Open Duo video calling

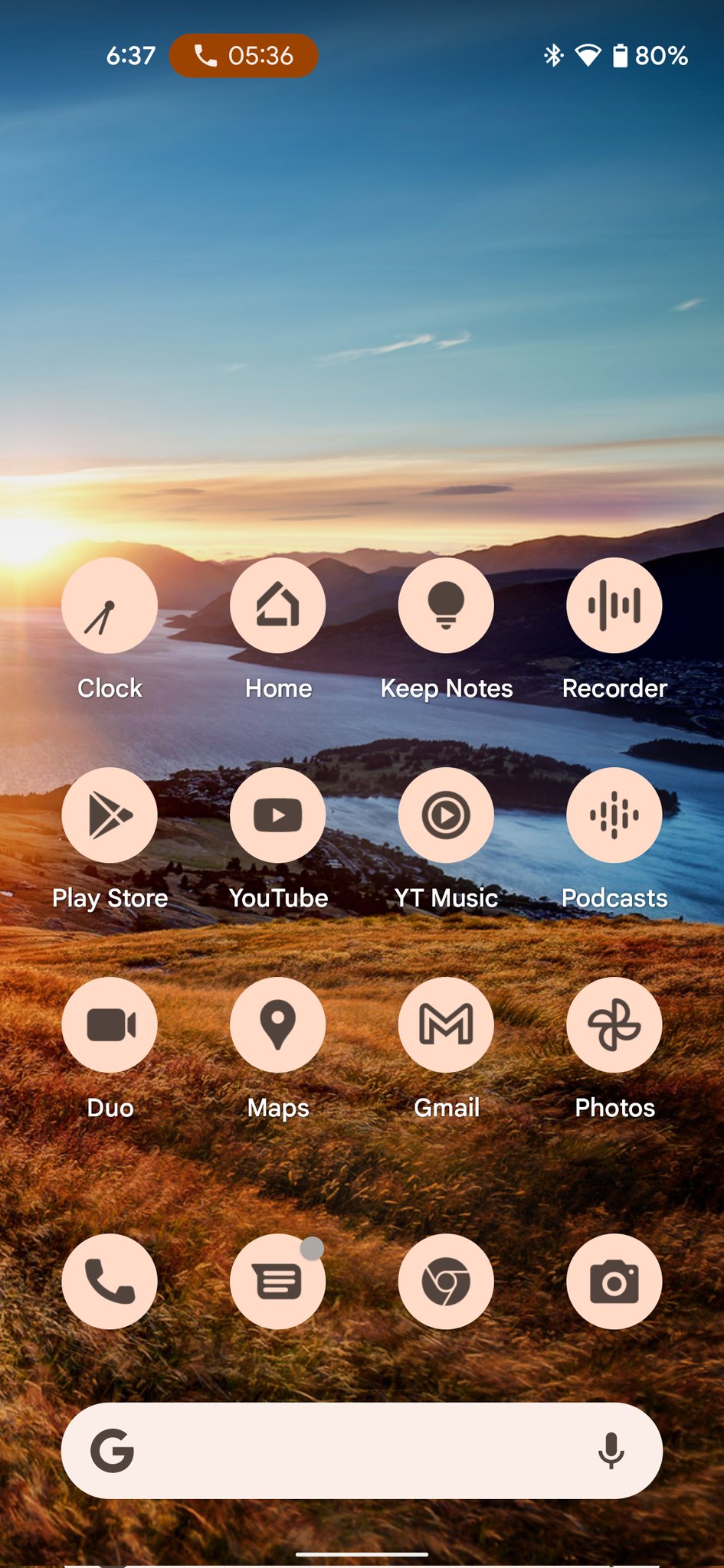click(110, 1024)
